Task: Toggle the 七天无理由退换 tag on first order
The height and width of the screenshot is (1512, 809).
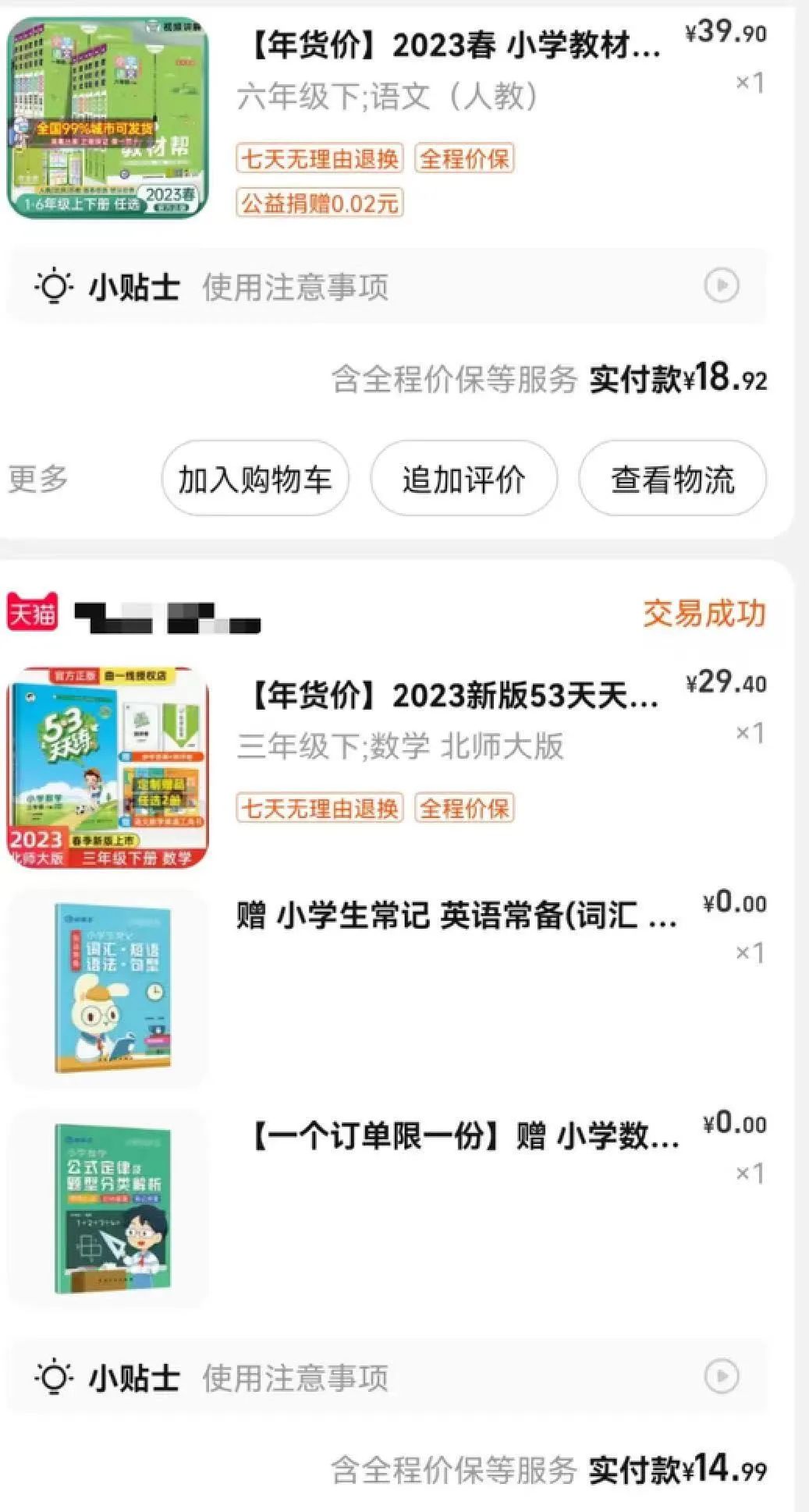Action: (x=320, y=160)
